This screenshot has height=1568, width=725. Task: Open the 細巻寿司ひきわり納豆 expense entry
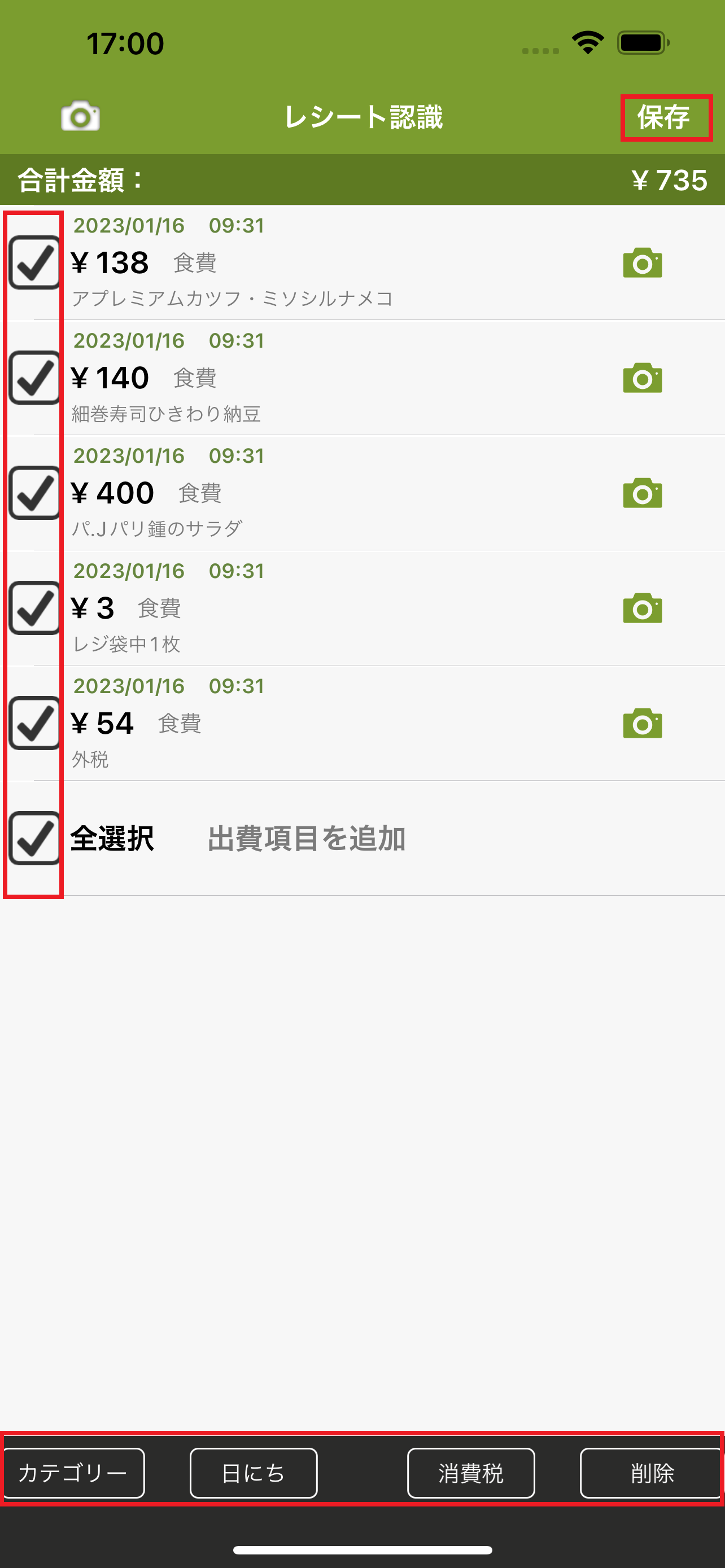click(x=304, y=379)
